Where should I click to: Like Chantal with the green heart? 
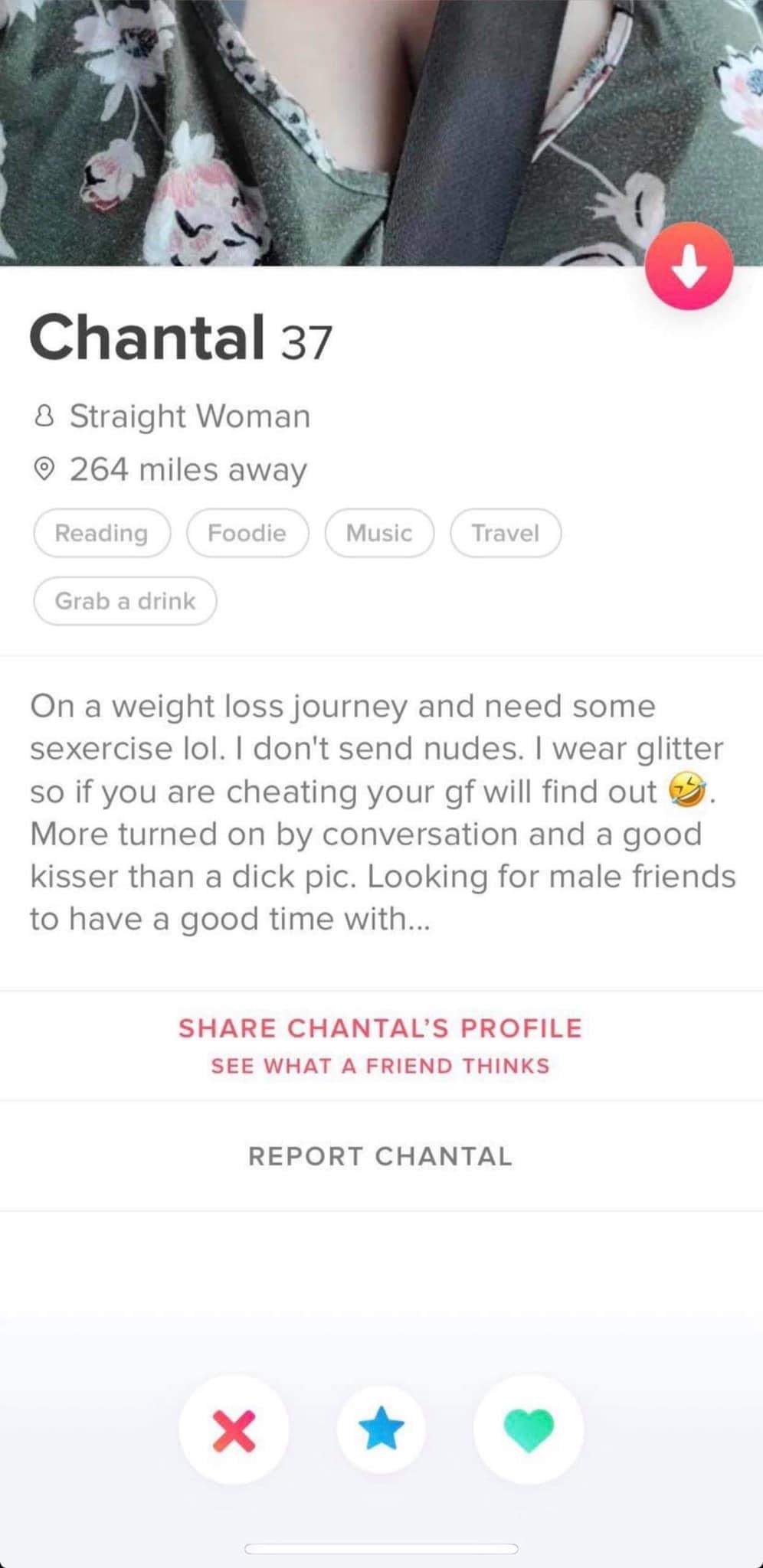[x=529, y=1429]
